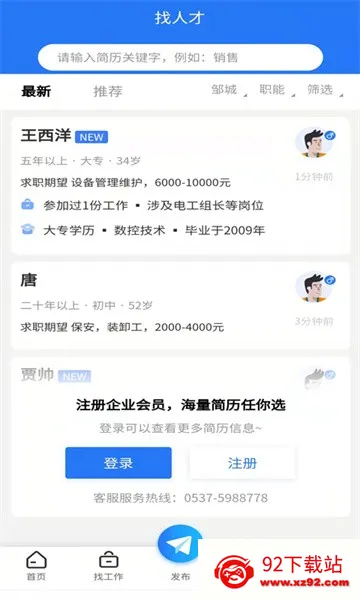Tap the resume keyword search field
Image resolution: width=360 pixels, height=600 pixels.
[180, 57]
